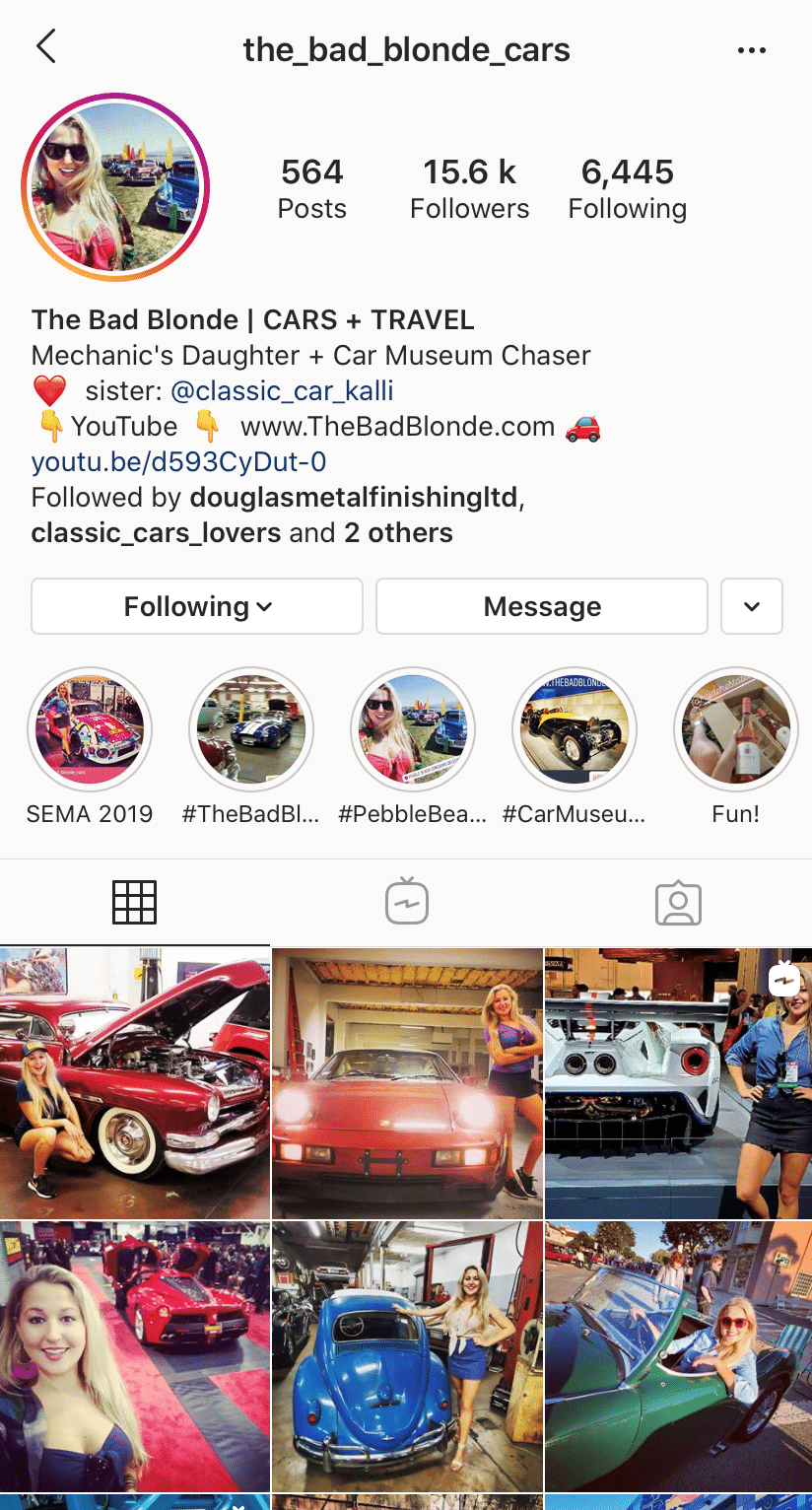Go back using the top-left arrow
812x1510 pixels.
coord(46,47)
